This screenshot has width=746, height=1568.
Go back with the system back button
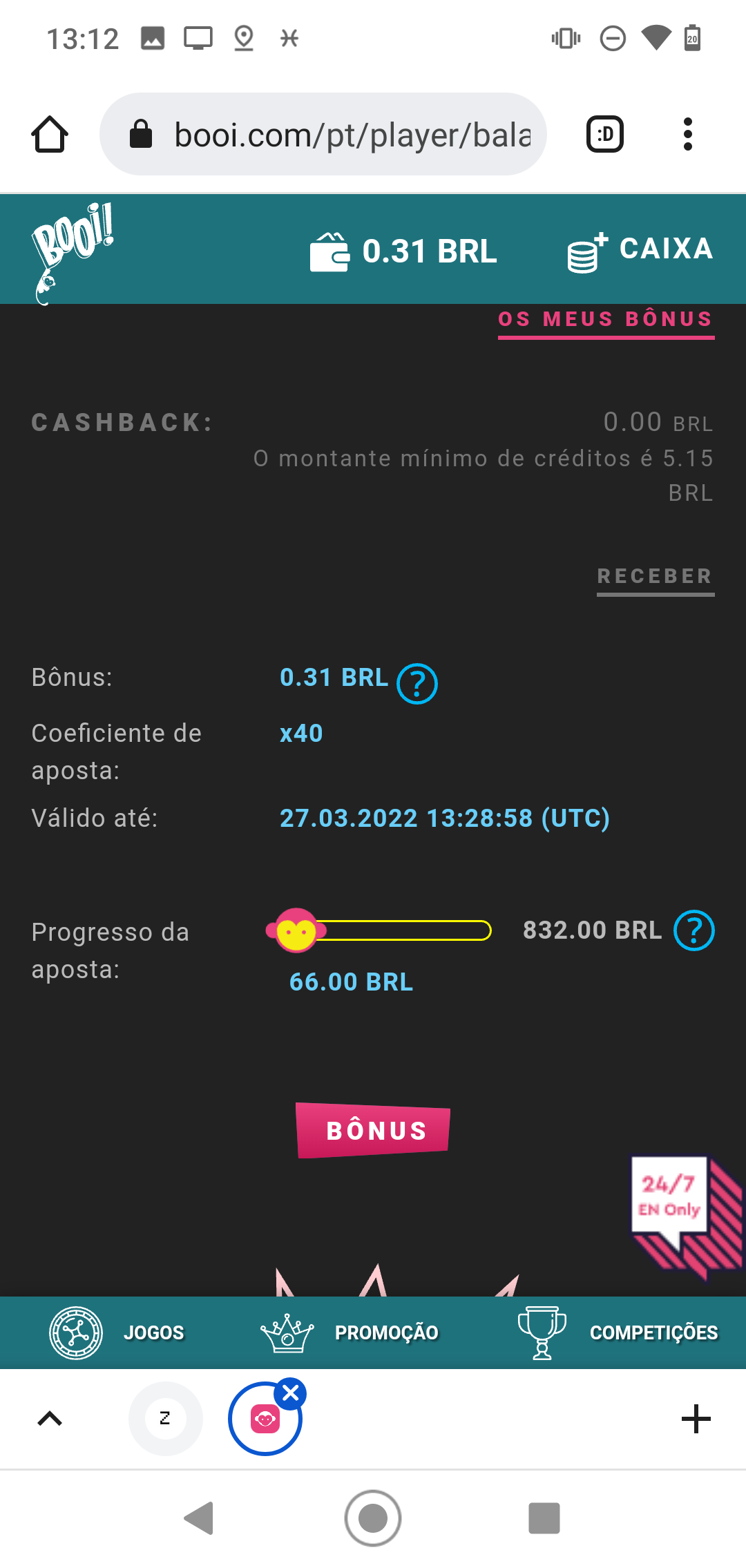(x=200, y=1518)
